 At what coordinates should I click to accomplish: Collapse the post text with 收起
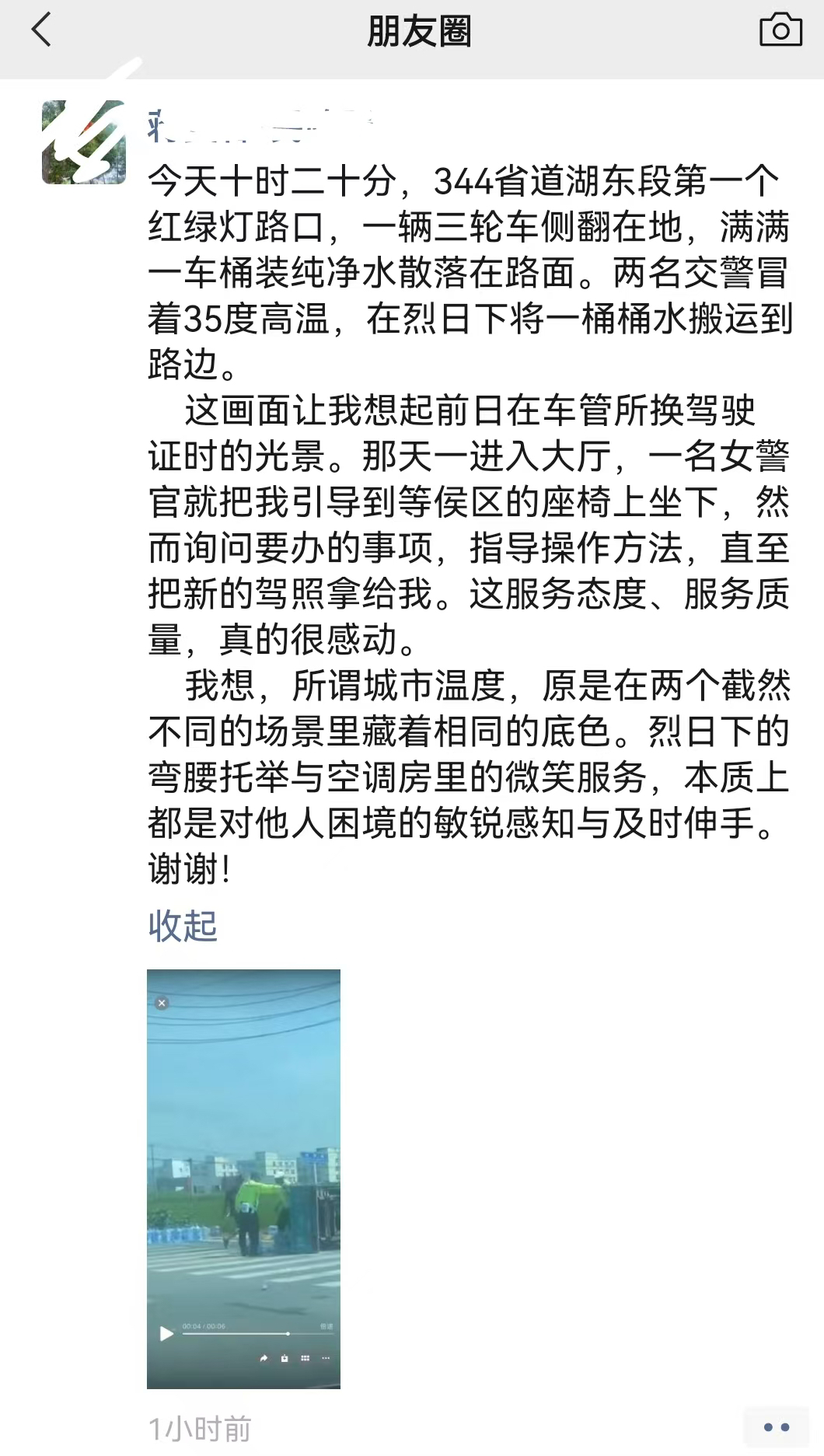[x=183, y=926]
